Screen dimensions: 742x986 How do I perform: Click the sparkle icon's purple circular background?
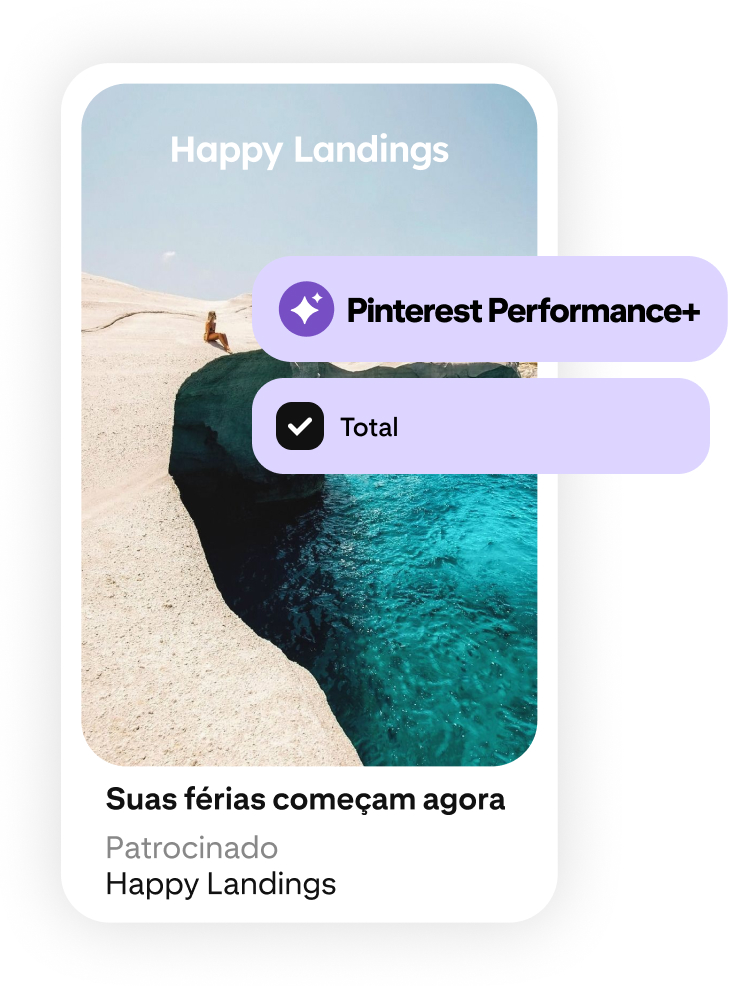click(305, 310)
